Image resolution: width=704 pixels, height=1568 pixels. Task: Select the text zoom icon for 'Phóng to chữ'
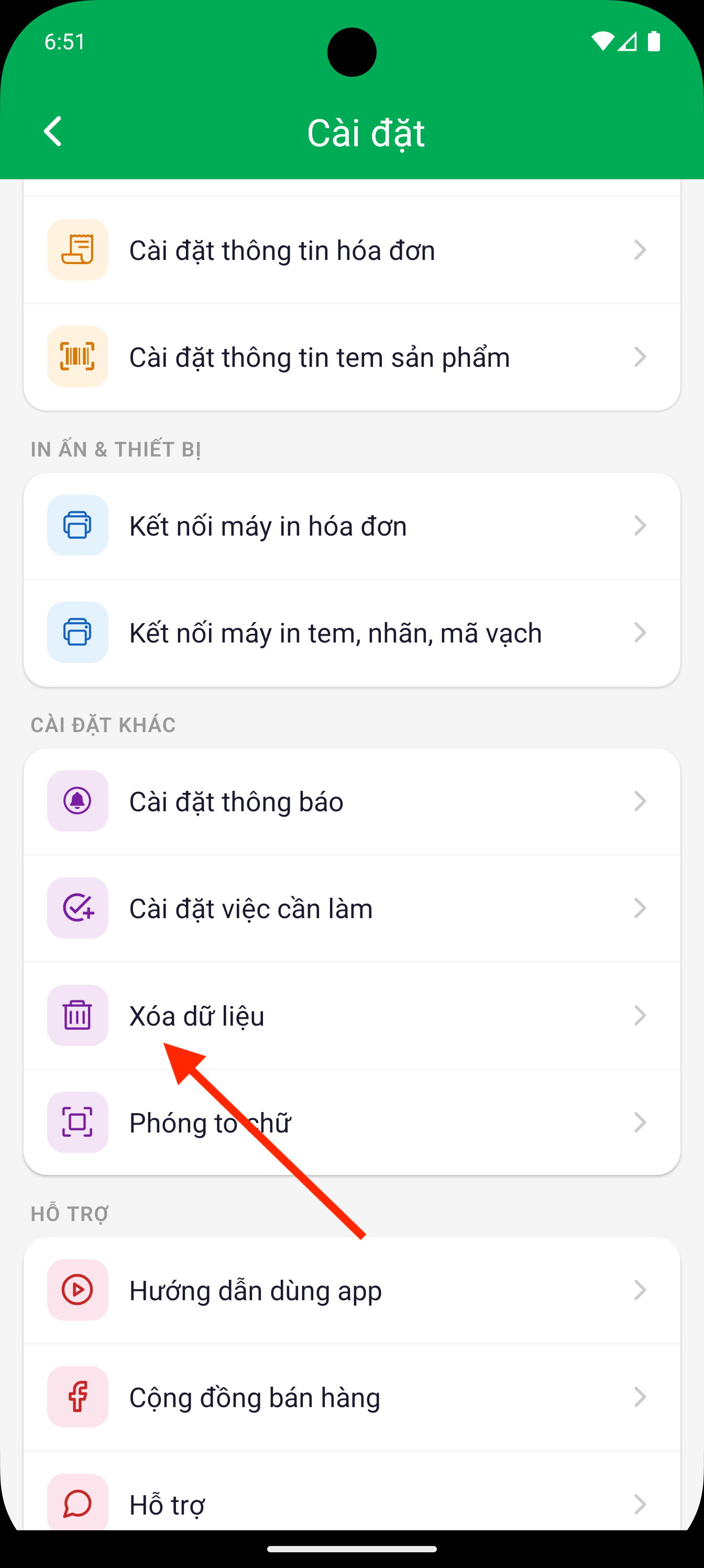point(78,1123)
